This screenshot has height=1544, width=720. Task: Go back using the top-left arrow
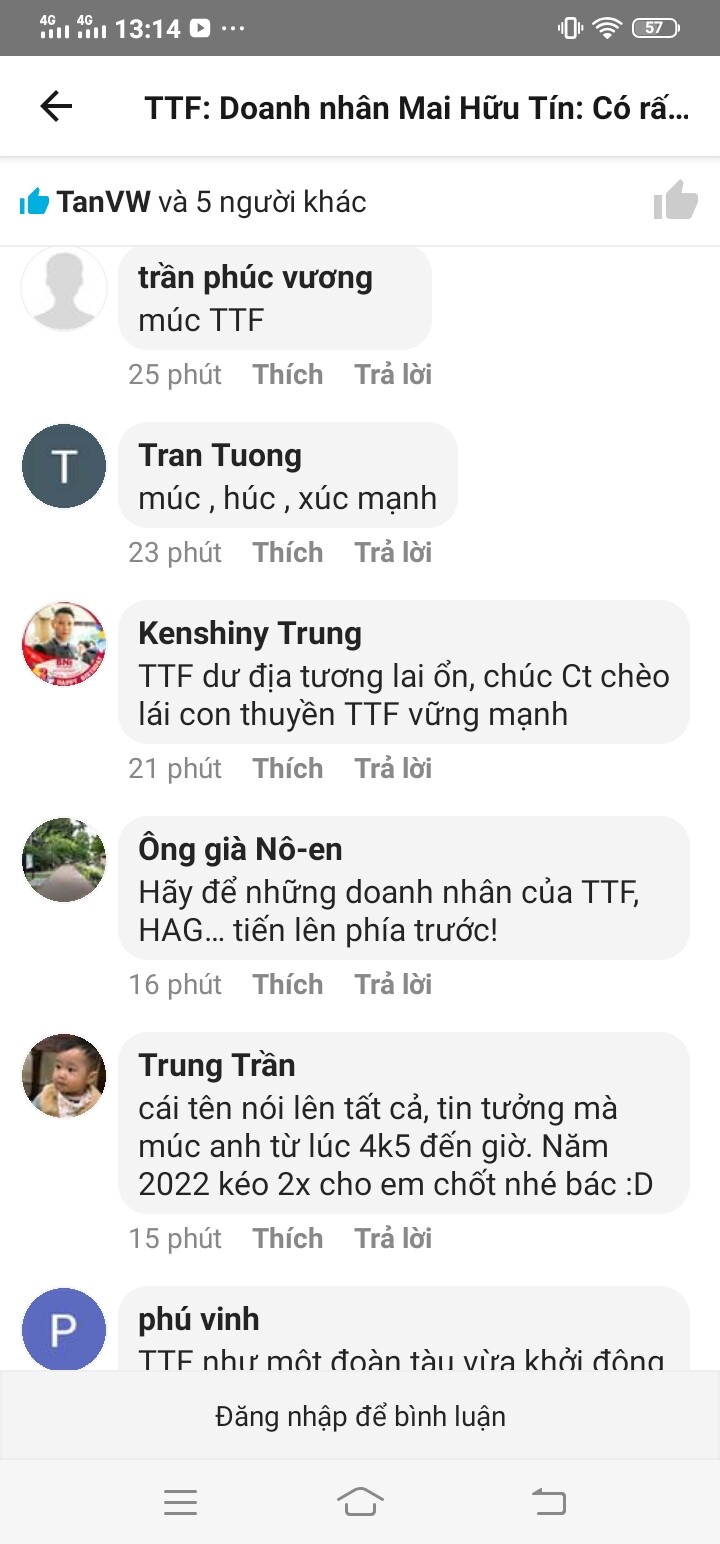(x=56, y=107)
